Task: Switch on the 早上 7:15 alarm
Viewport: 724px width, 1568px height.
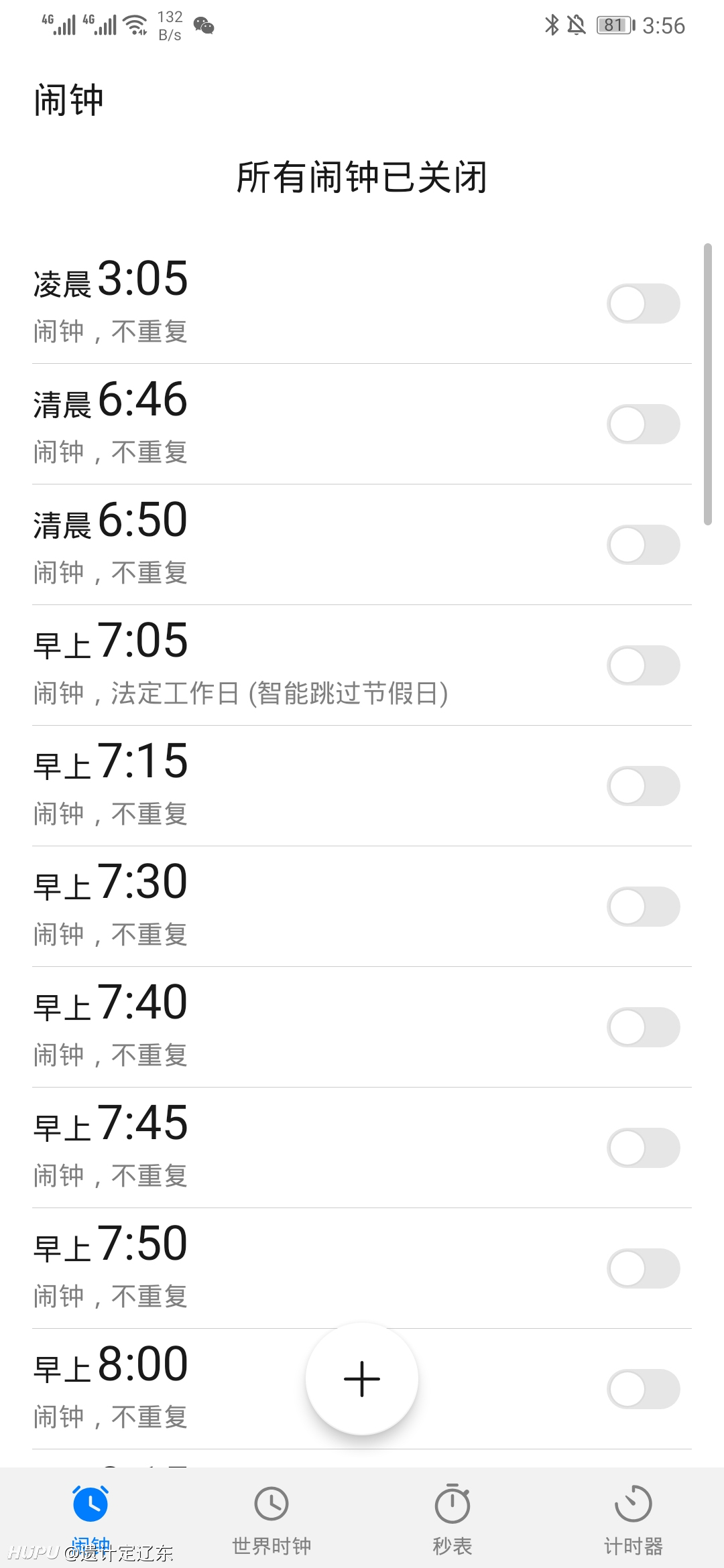Action: [644, 786]
